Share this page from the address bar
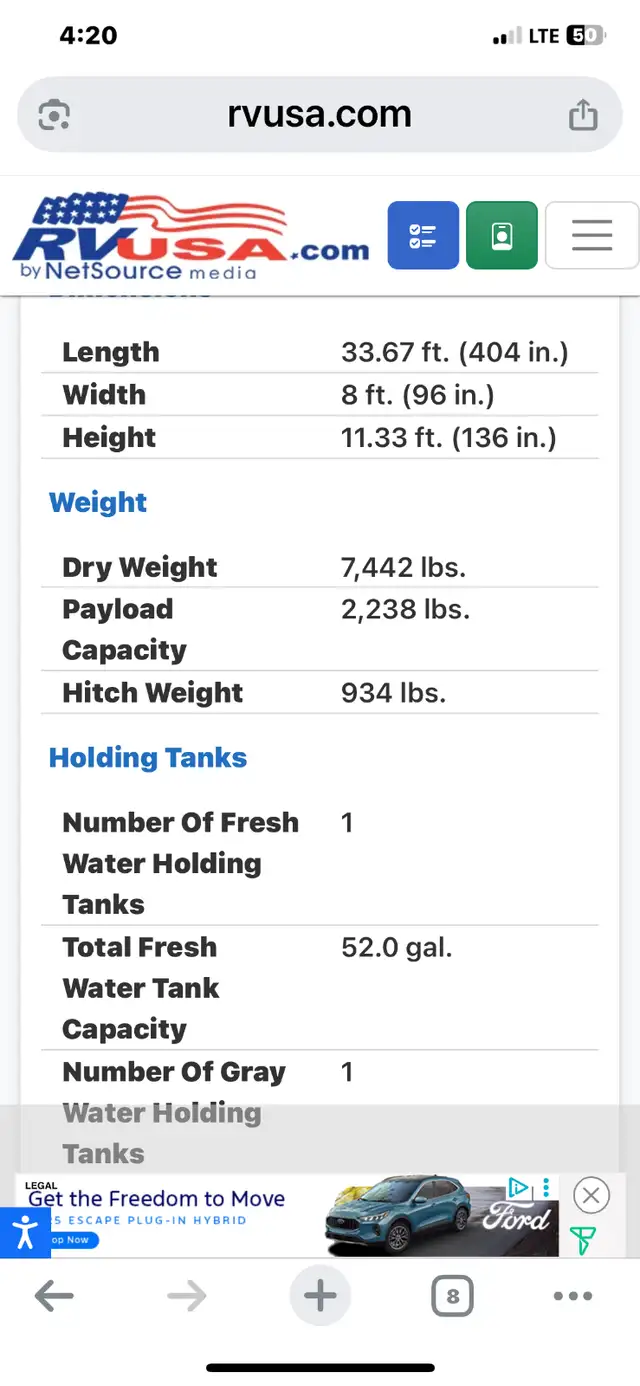 [x=583, y=115]
